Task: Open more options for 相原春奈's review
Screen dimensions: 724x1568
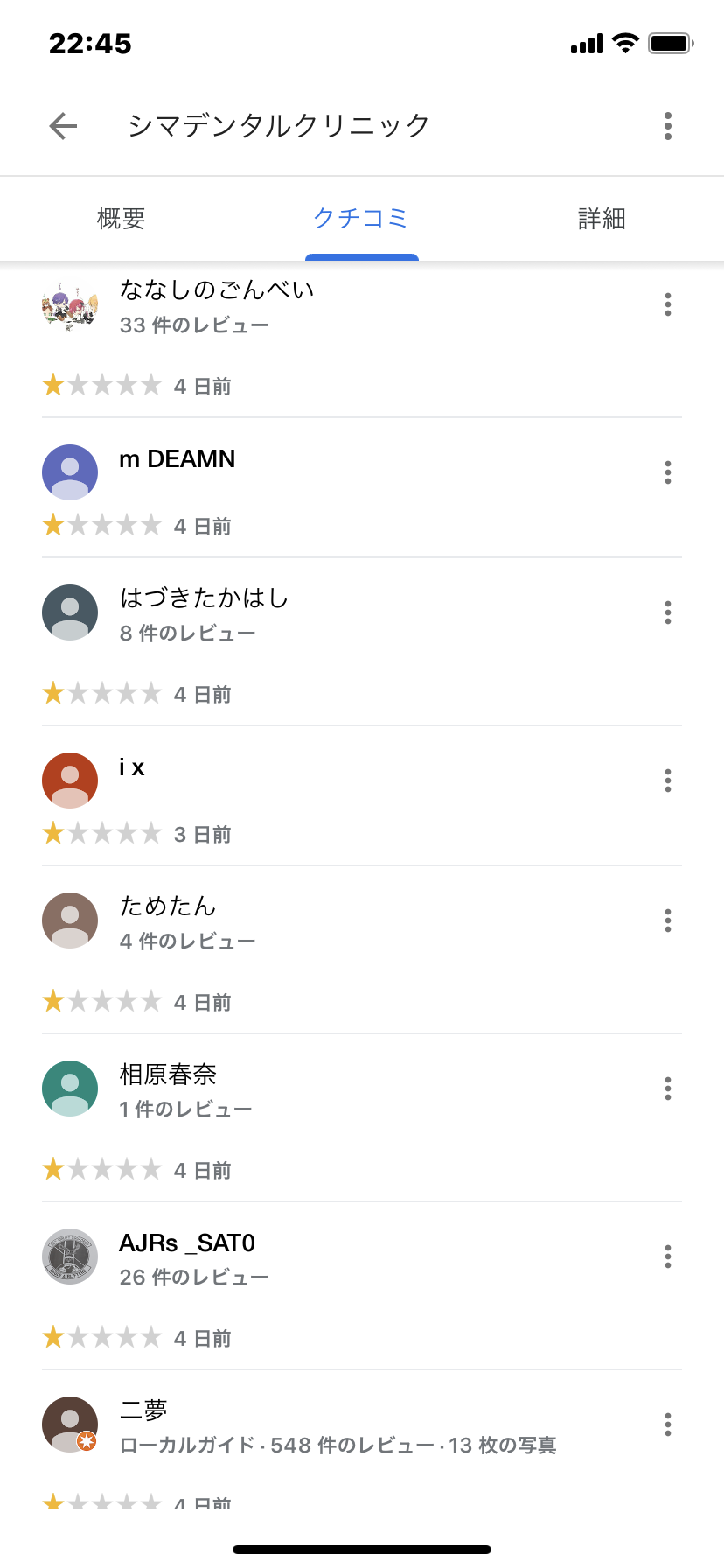Action: tap(668, 1088)
